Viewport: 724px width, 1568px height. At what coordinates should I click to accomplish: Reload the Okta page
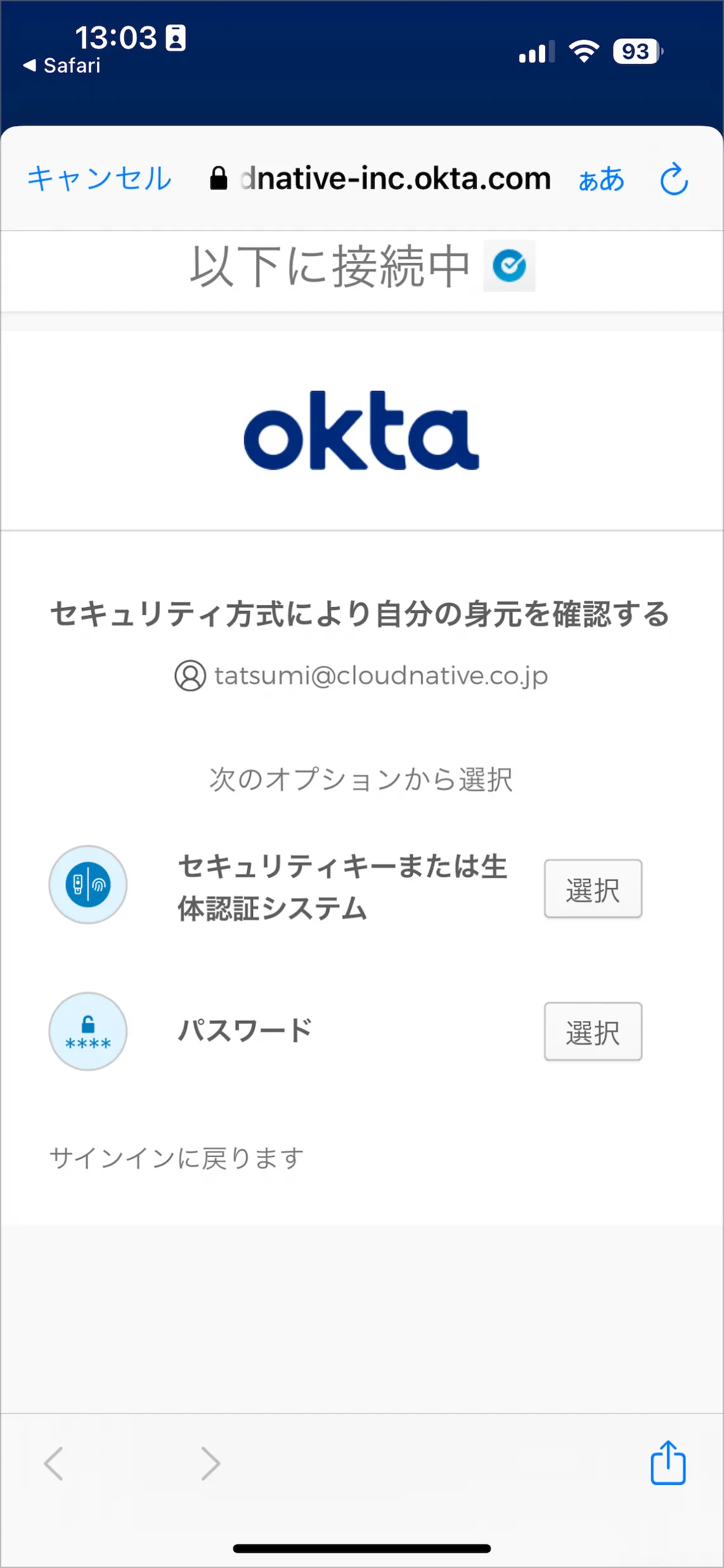tap(674, 179)
